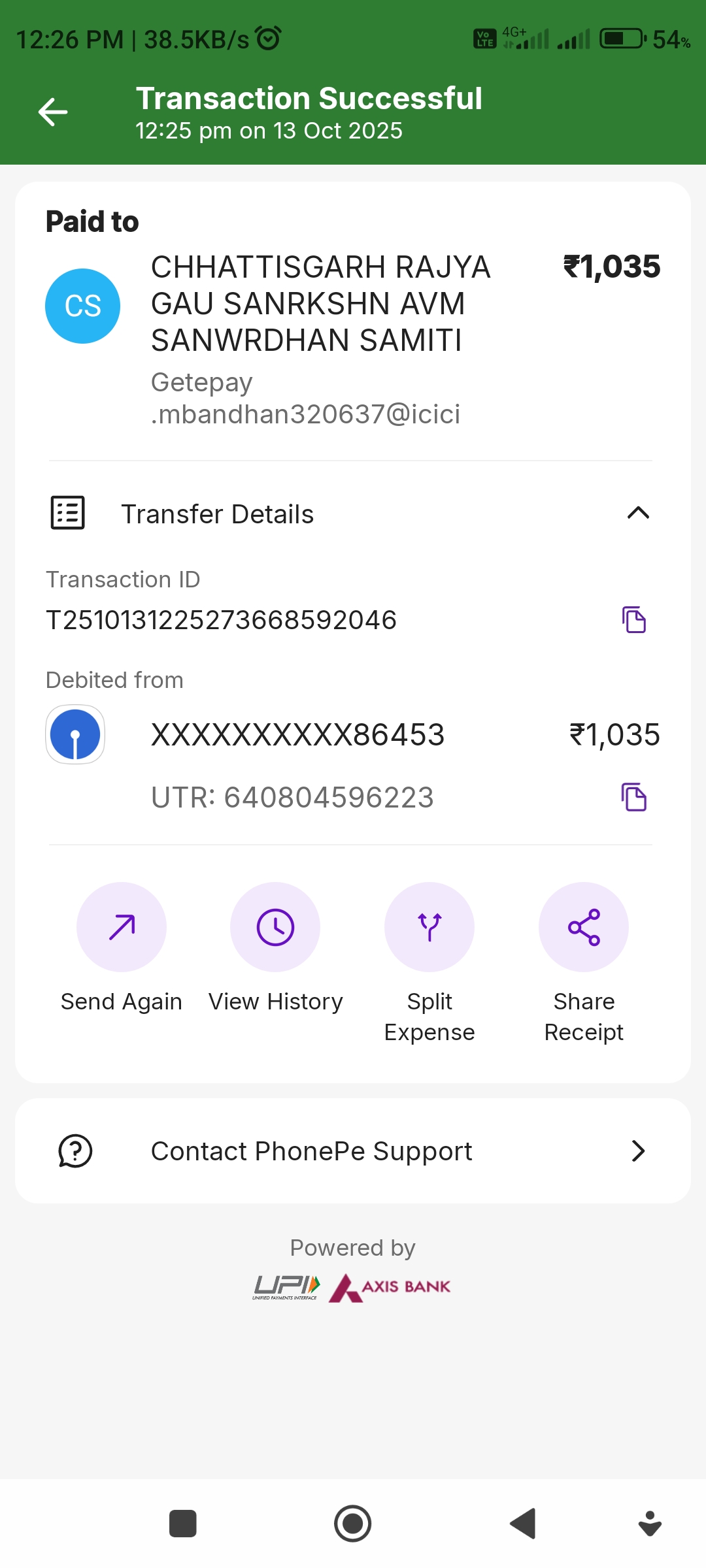The height and width of the screenshot is (1568, 706).
Task: Tap the system home button
Action: pos(353,1524)
